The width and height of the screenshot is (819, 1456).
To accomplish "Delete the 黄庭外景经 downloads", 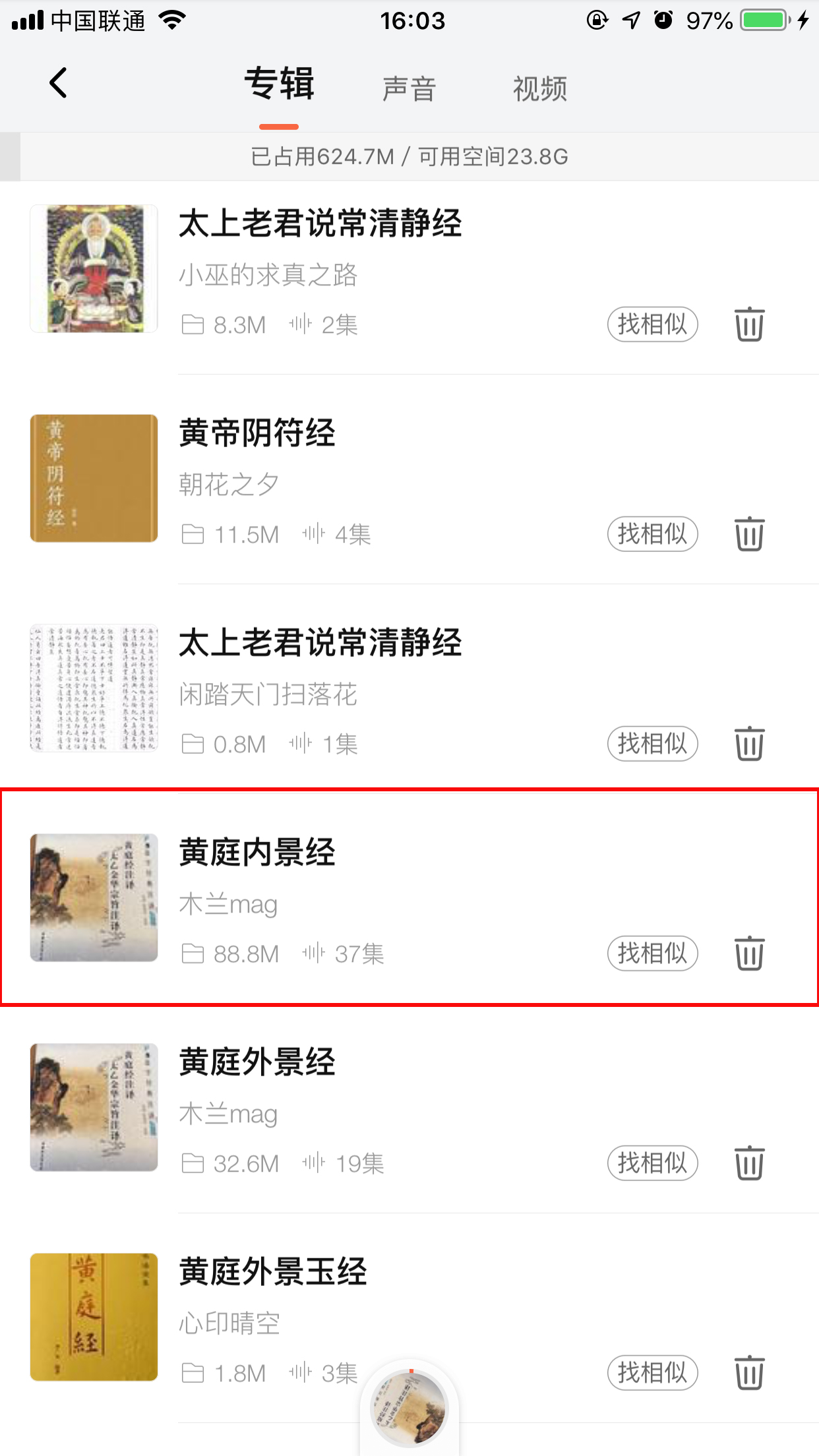I will click(x=750, y=1163).
